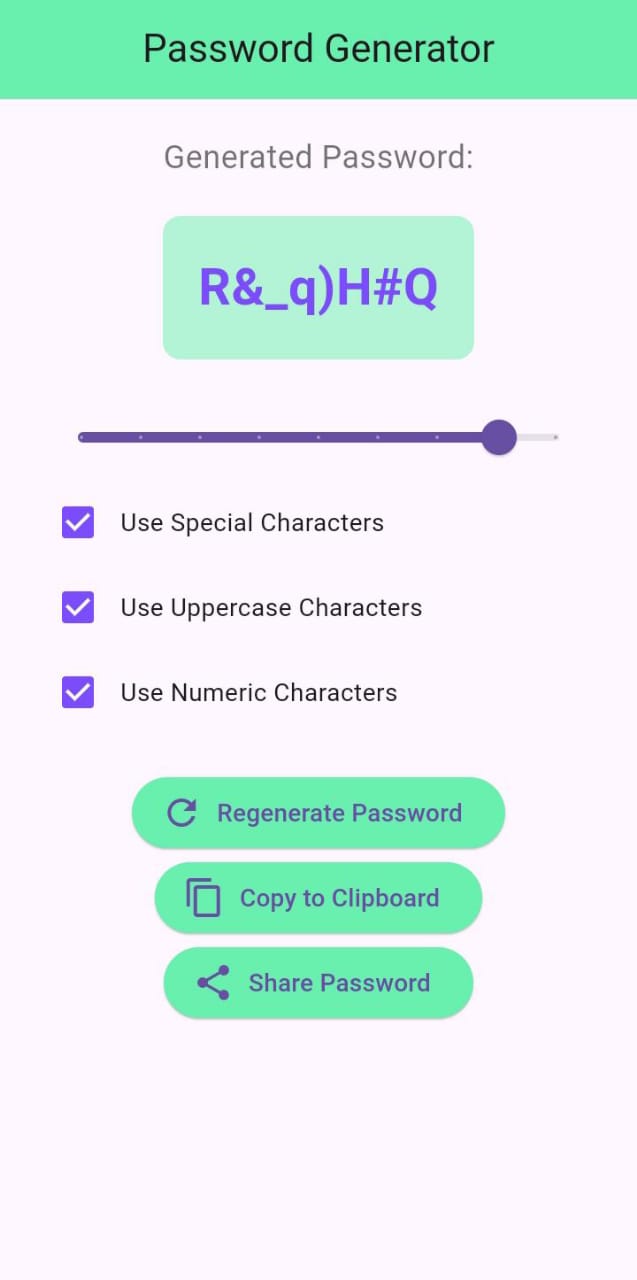The width and height of the screenshot is (637, 1280).
Task: Disable Use Uppercase Characters checkbox
Action: tap(78, 607)
